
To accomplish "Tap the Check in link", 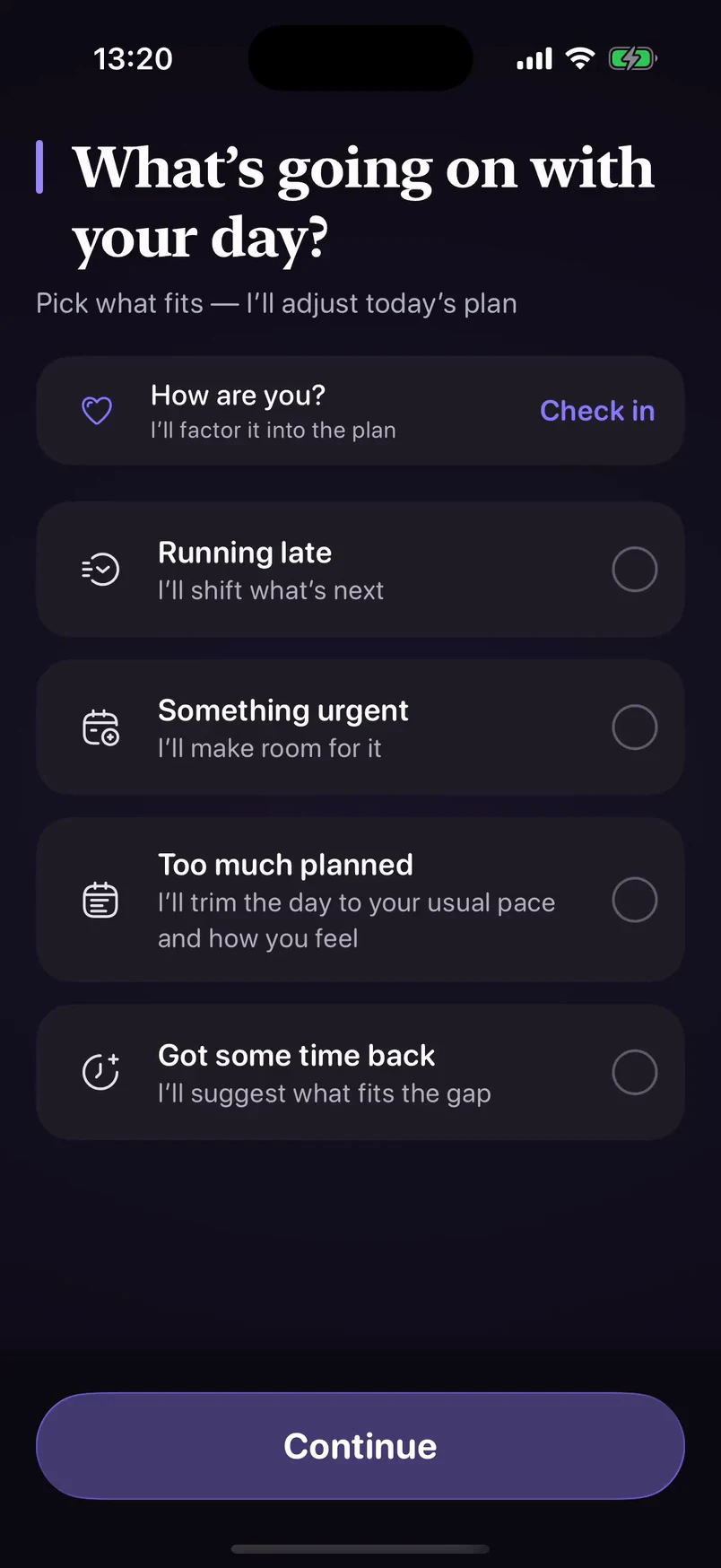I will (597, 411).
